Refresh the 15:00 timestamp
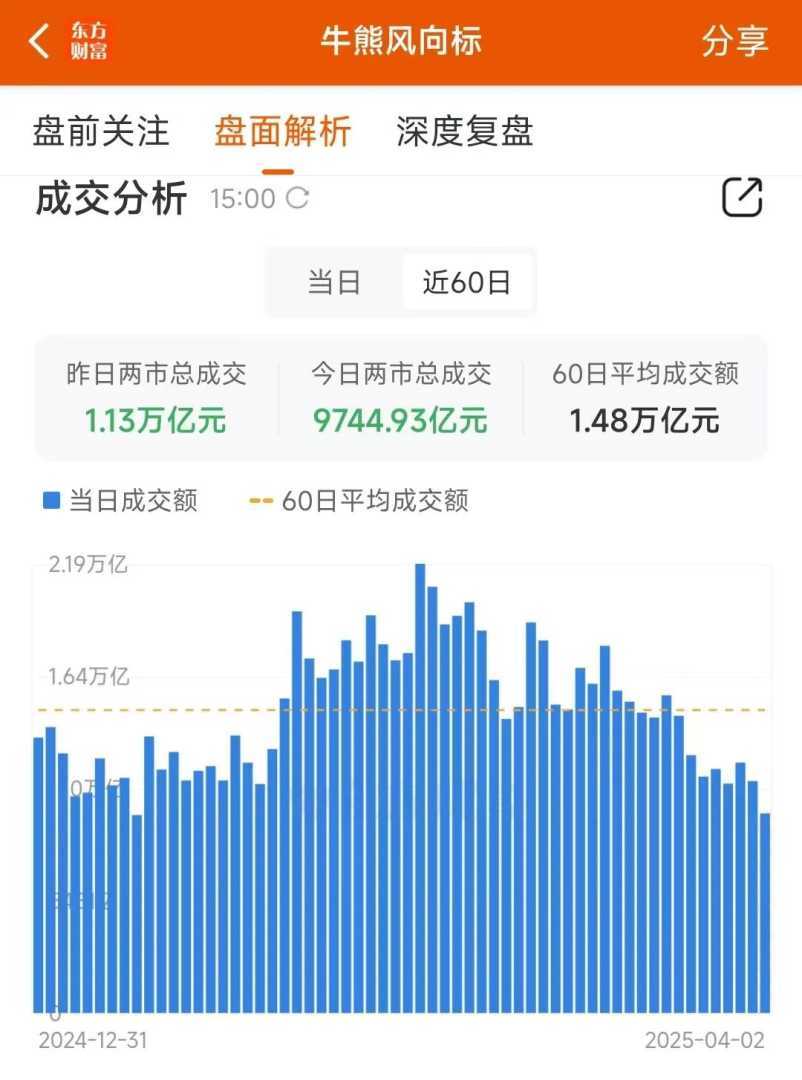This screenshot has width=802, height=1080. [298, 198]
